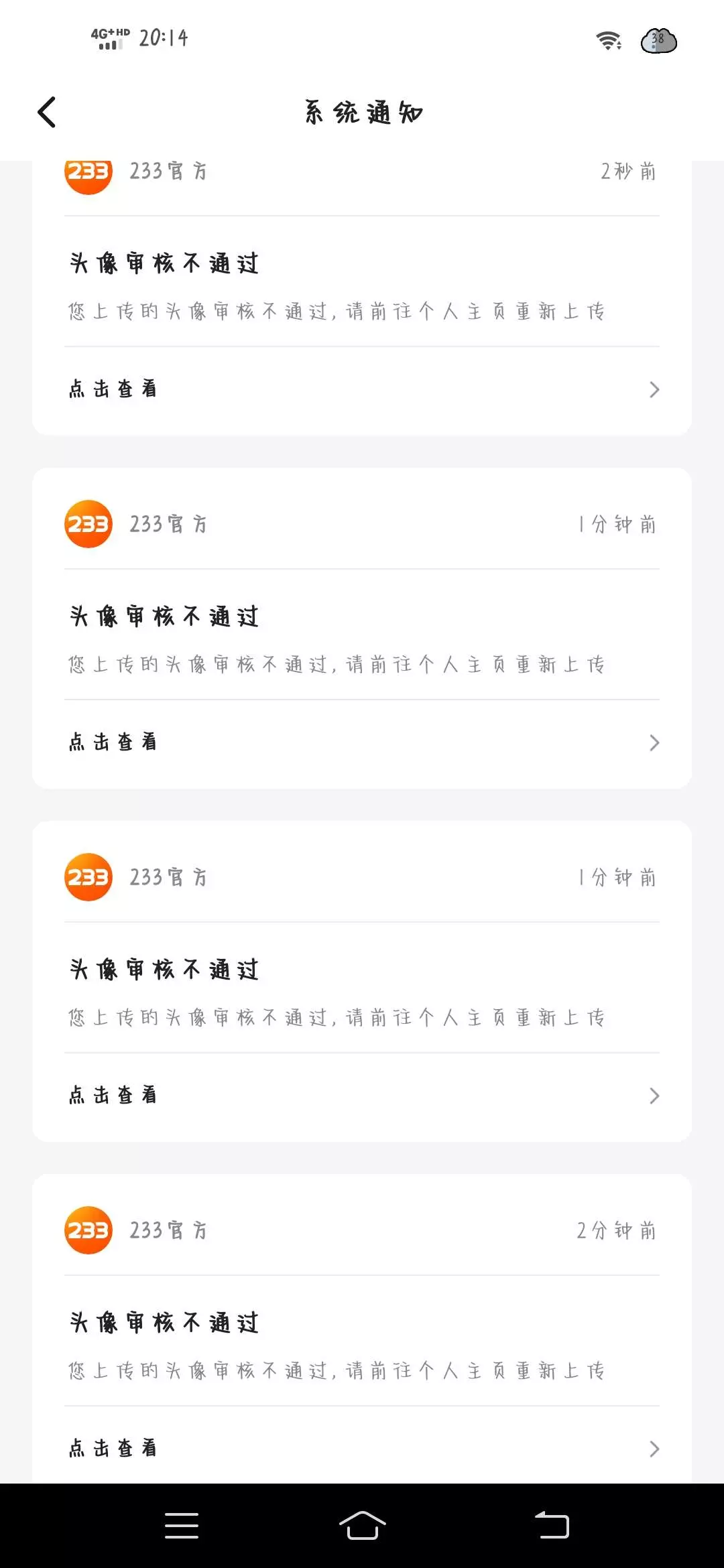Tap 点击查看 on the 2秒前 notification
This screenshot has width=724, height=1568.
click(362, 389)
